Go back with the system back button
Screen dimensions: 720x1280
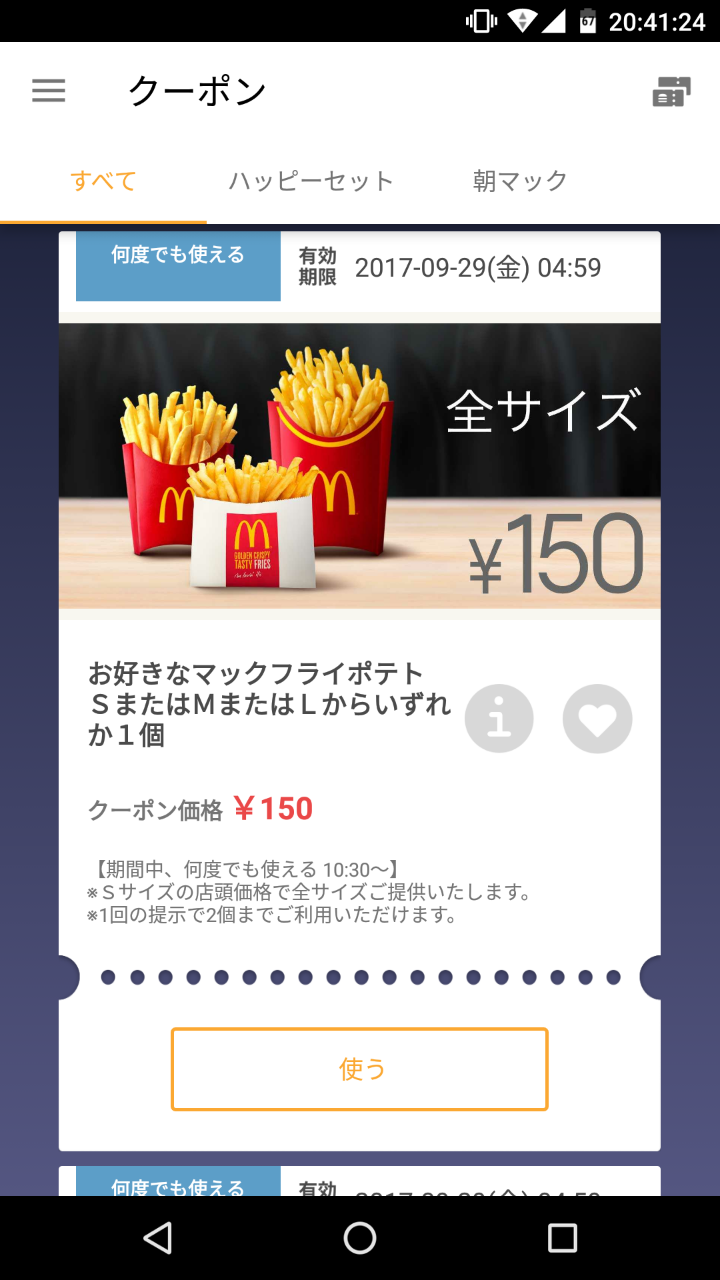tap(157, 1238)
